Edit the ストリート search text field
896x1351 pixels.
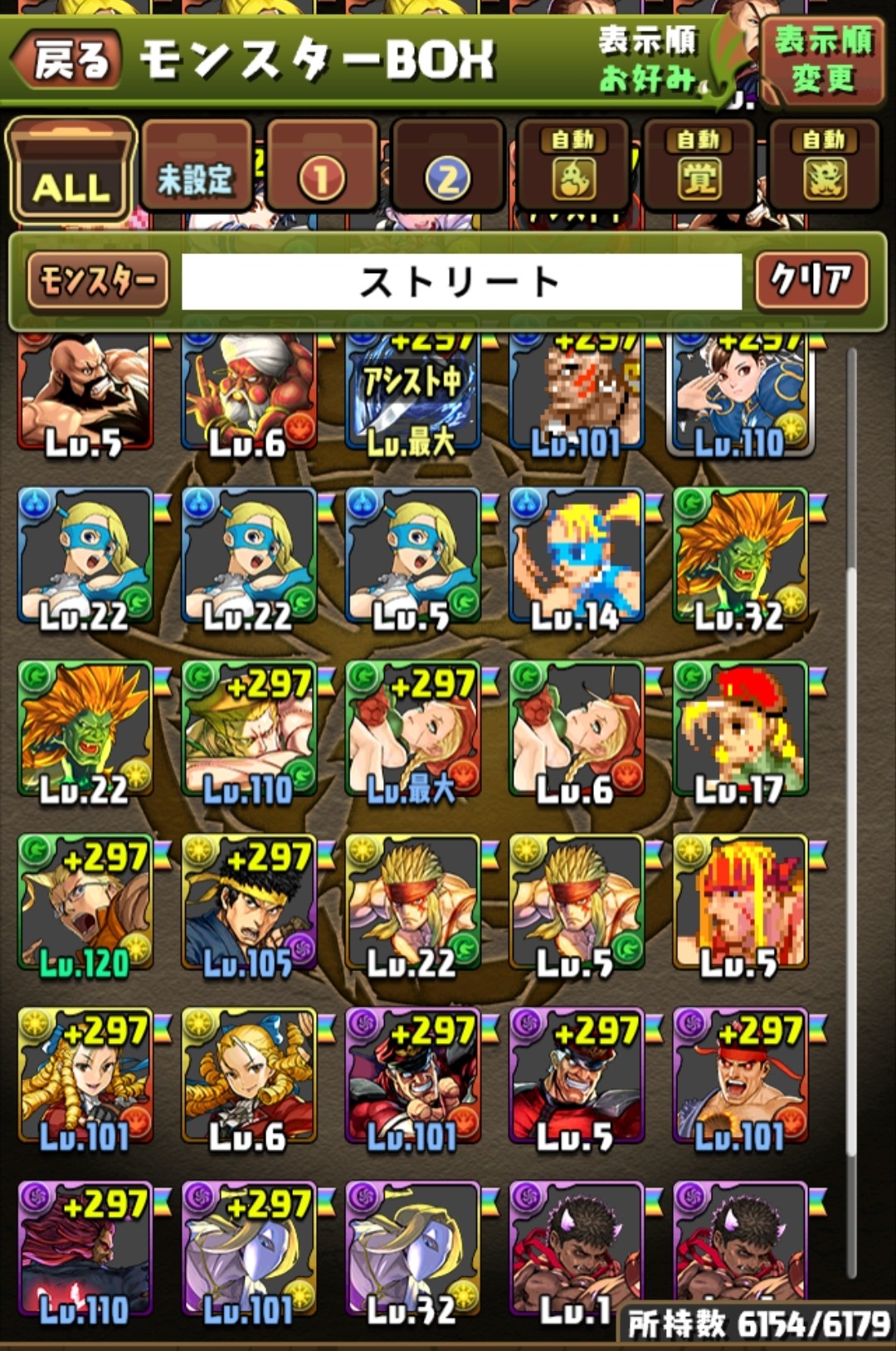click(x=461, y=282)
